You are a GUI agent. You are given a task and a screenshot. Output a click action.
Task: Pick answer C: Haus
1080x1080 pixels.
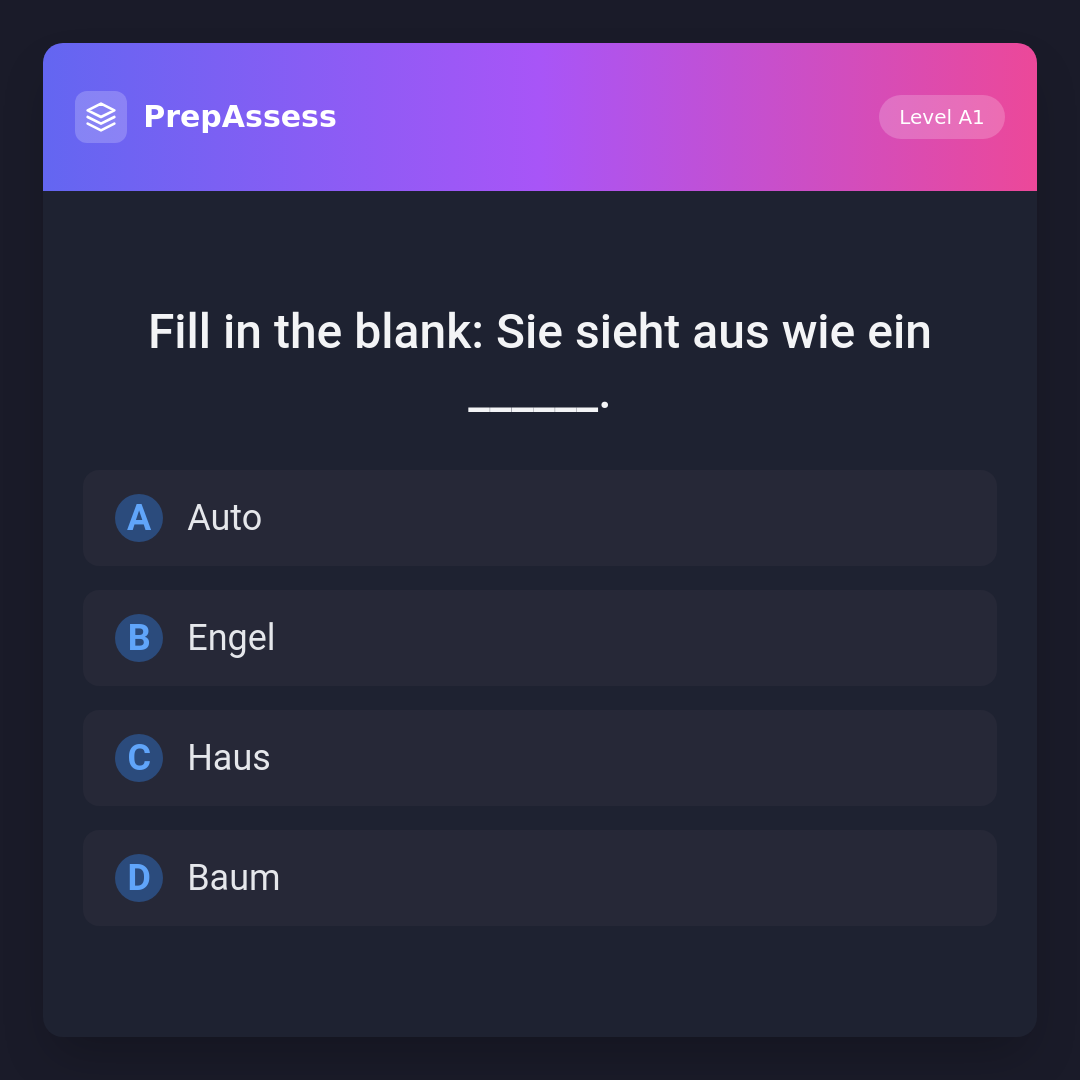(540, 758)
